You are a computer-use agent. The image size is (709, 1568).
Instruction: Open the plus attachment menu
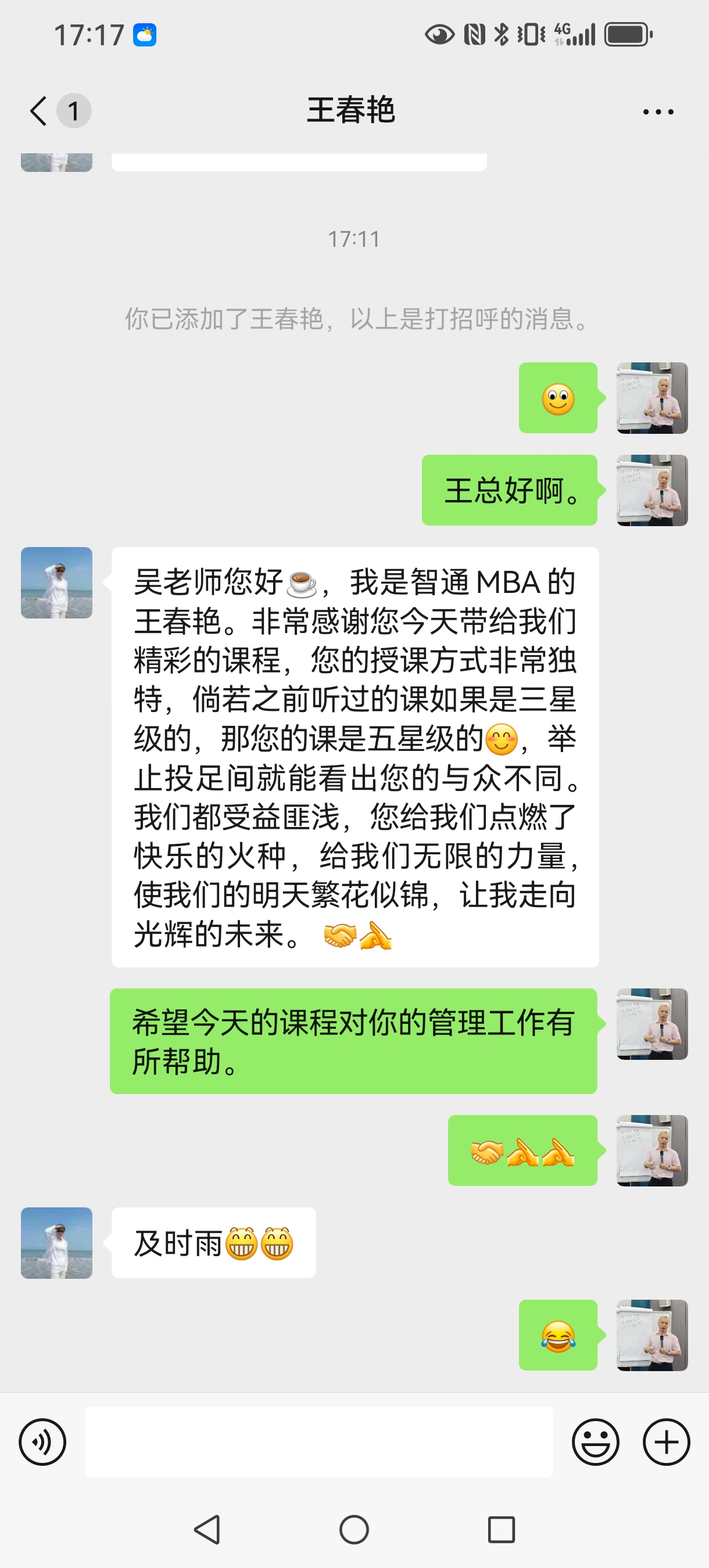click(x=667, y=1441)
